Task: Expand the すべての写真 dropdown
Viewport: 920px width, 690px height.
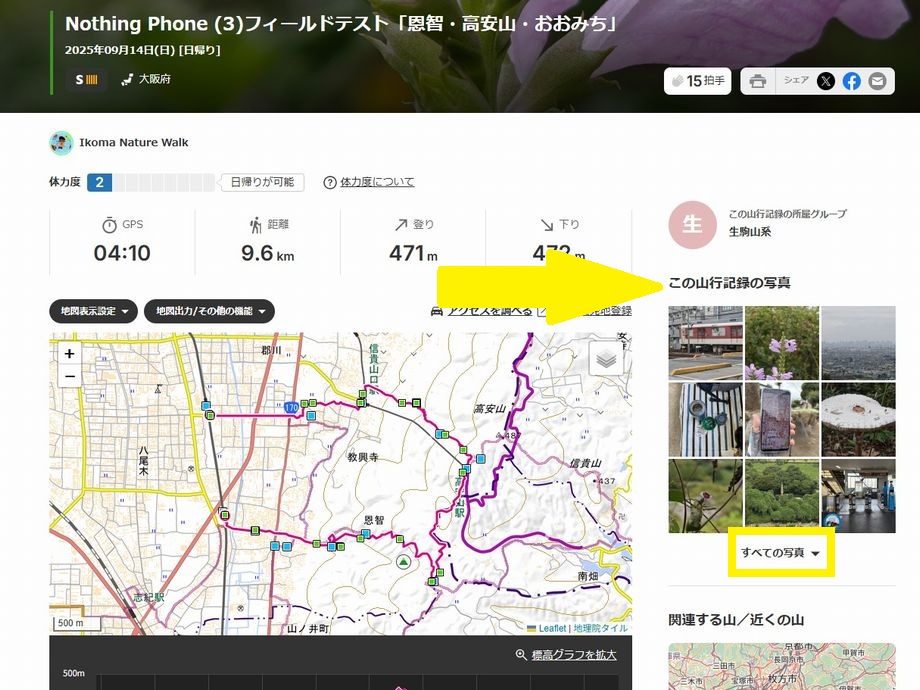Action: (x=781, y=553)
